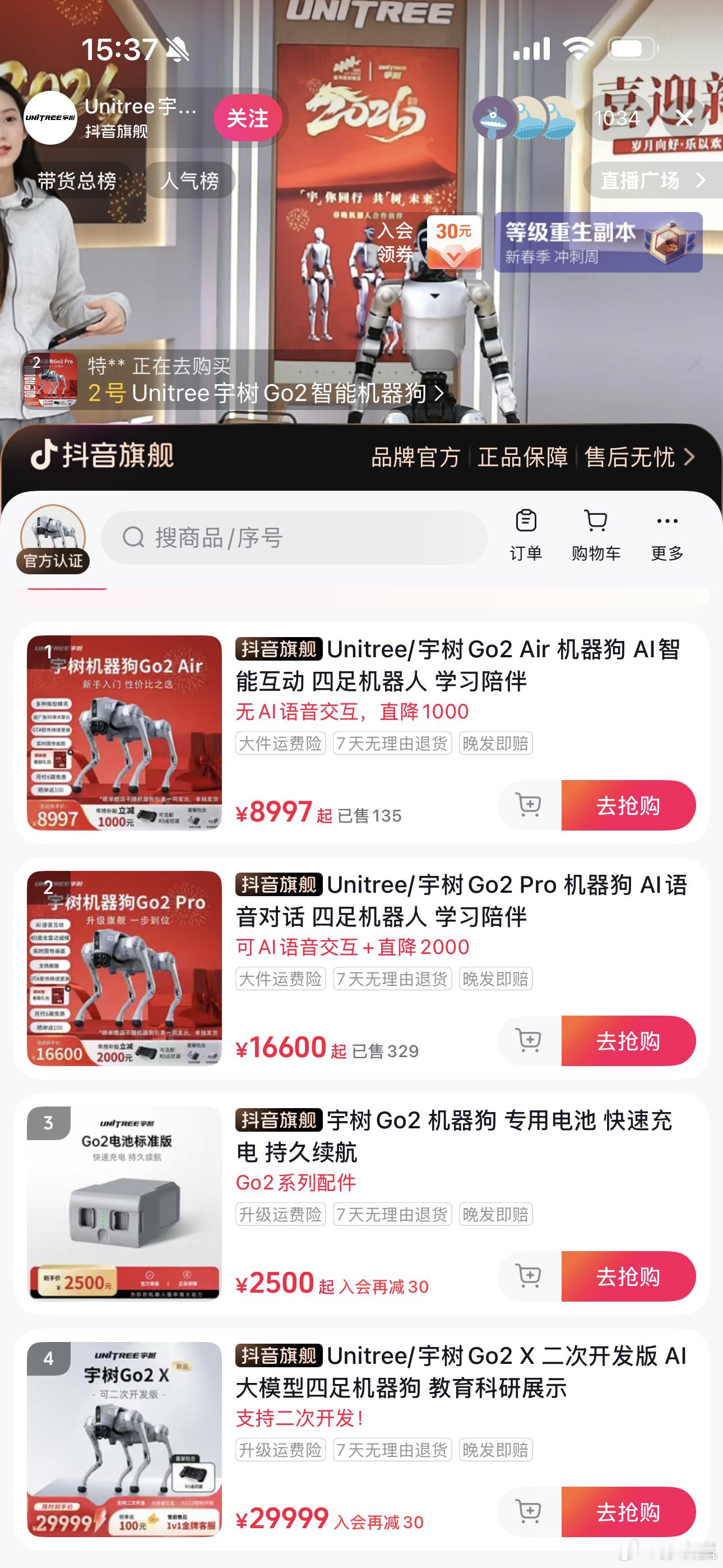The width and height of the screenshot is (723, 1568).
Task: Follow the streamer via 关注 button
Action: [x=248, y=119]
